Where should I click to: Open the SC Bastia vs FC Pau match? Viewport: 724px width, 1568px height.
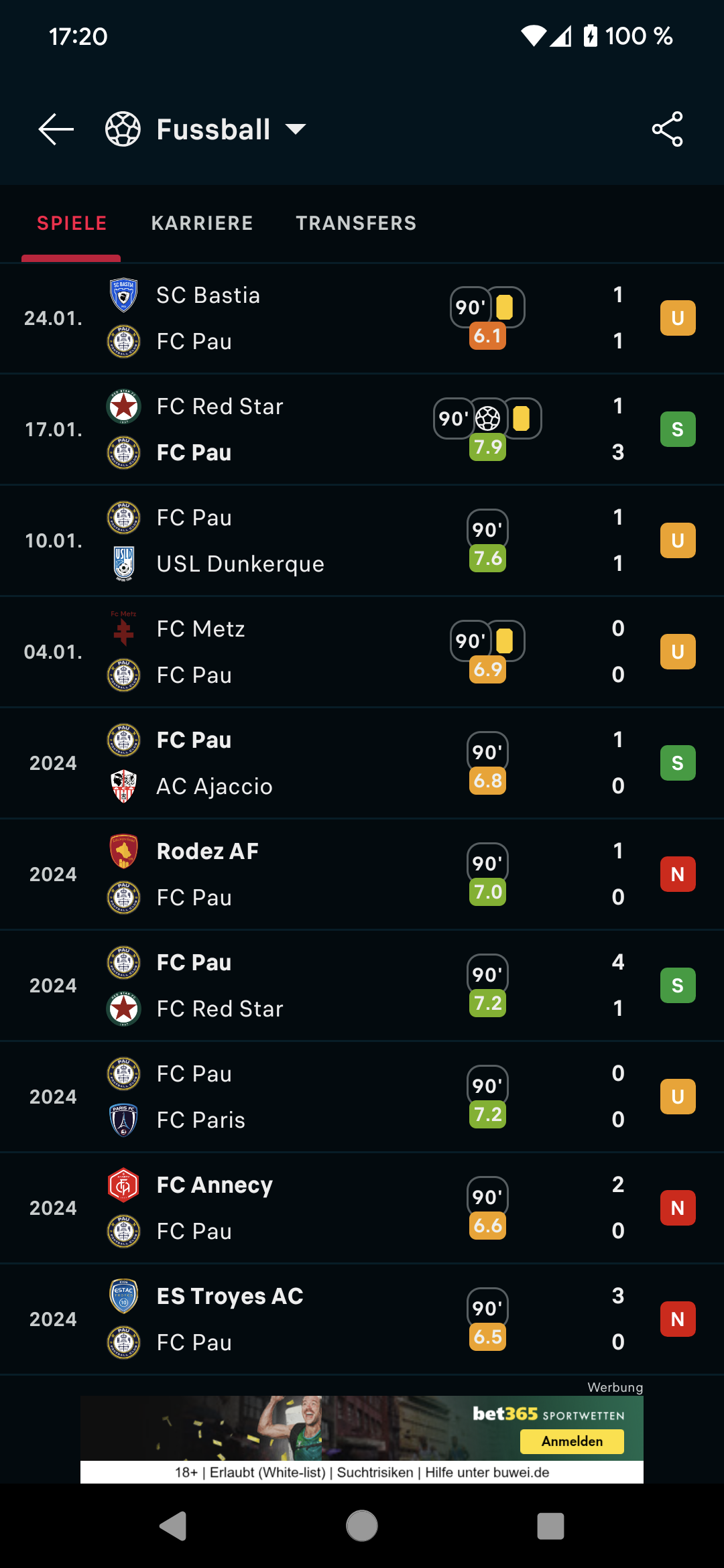362,318
